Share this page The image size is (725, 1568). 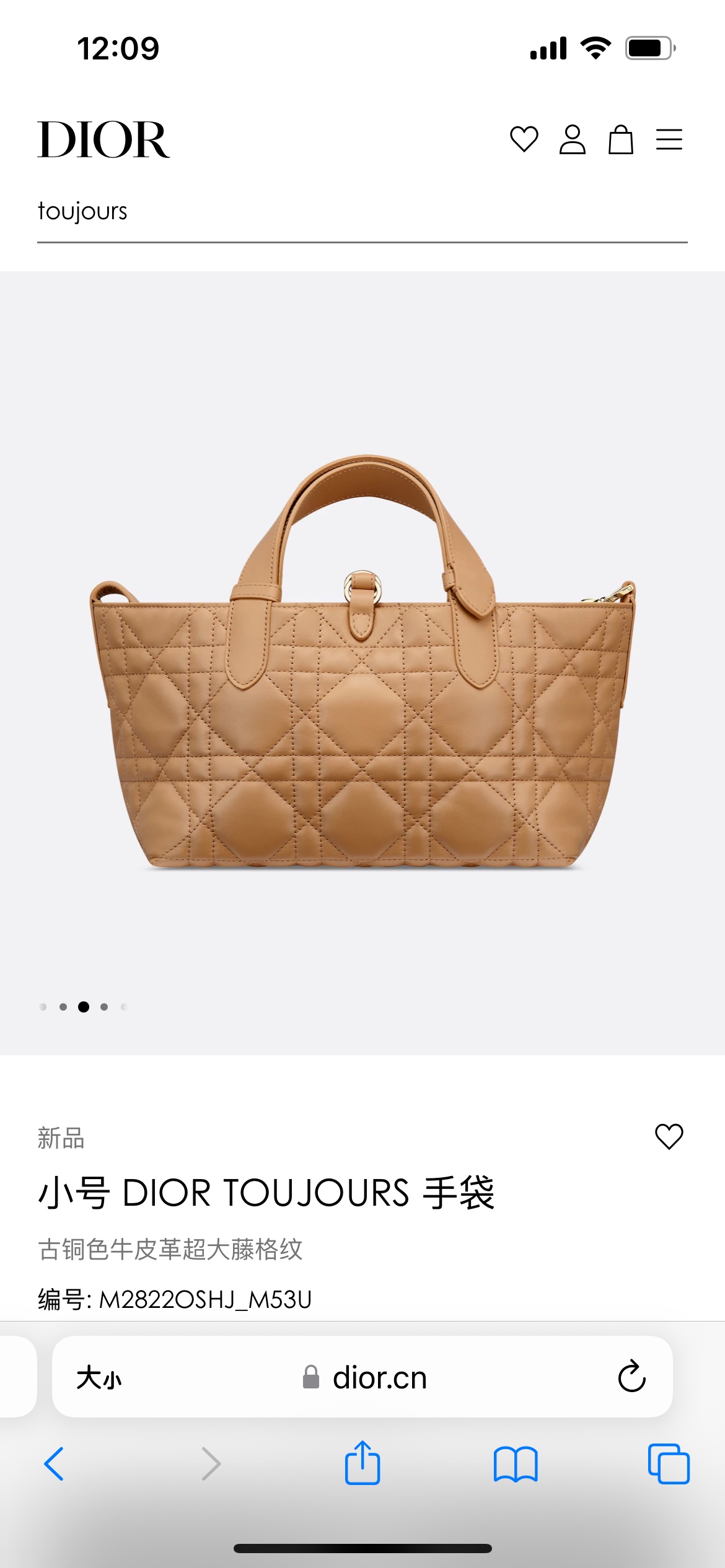coord(362,1463)
